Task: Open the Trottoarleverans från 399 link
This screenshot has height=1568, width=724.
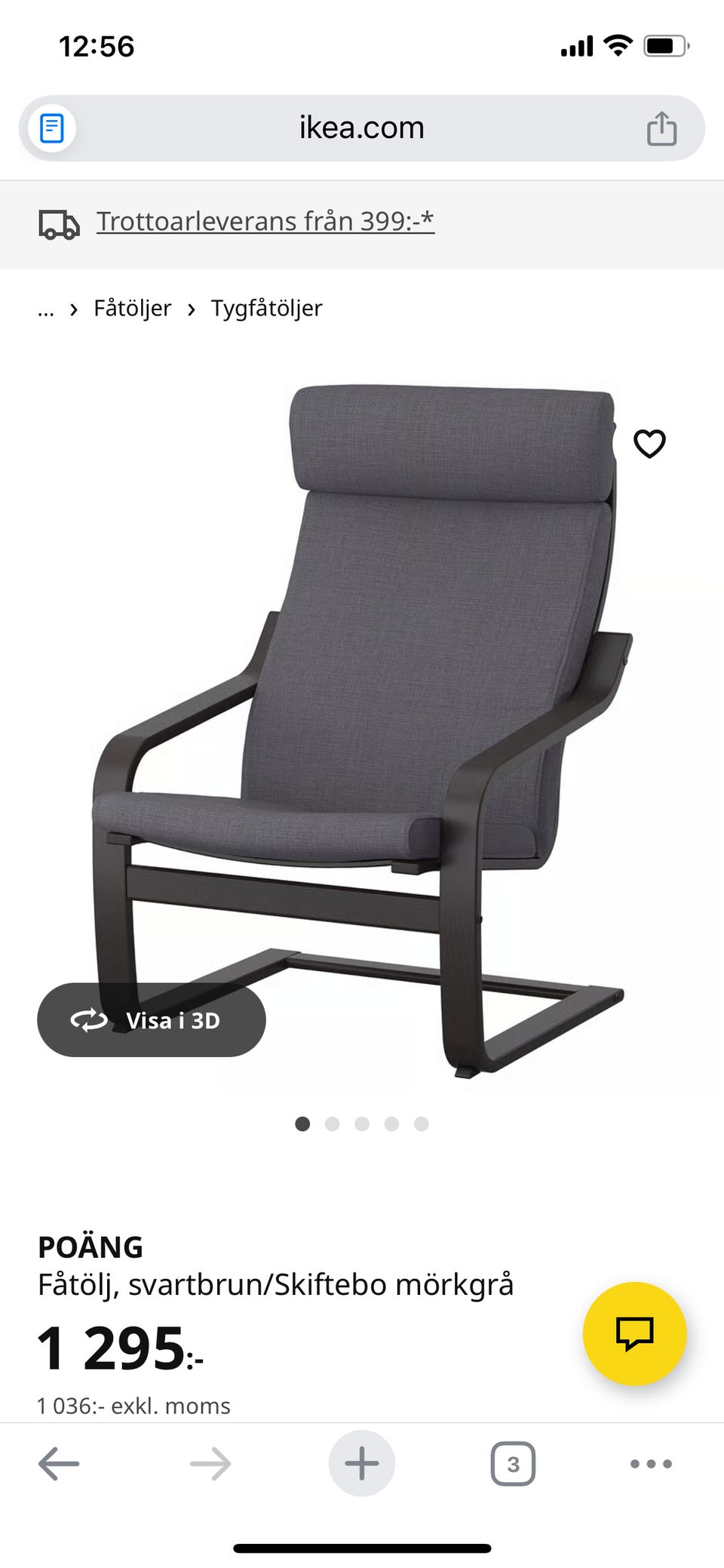Action: click(265, 222)
